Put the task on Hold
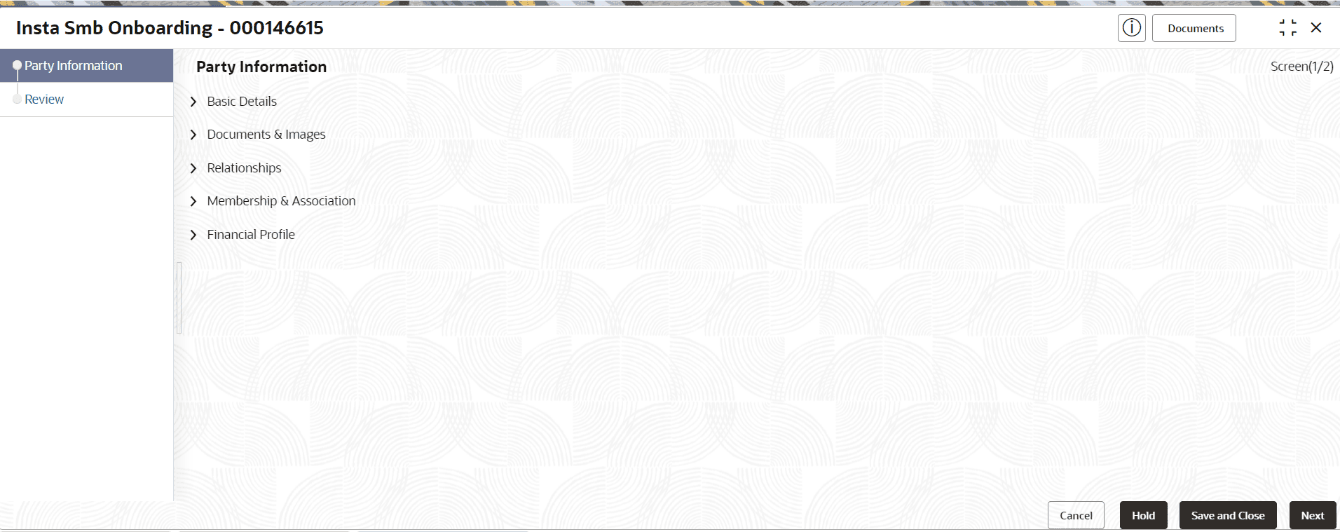The width and height of the screenshot is (1340, 532). 1143,515
